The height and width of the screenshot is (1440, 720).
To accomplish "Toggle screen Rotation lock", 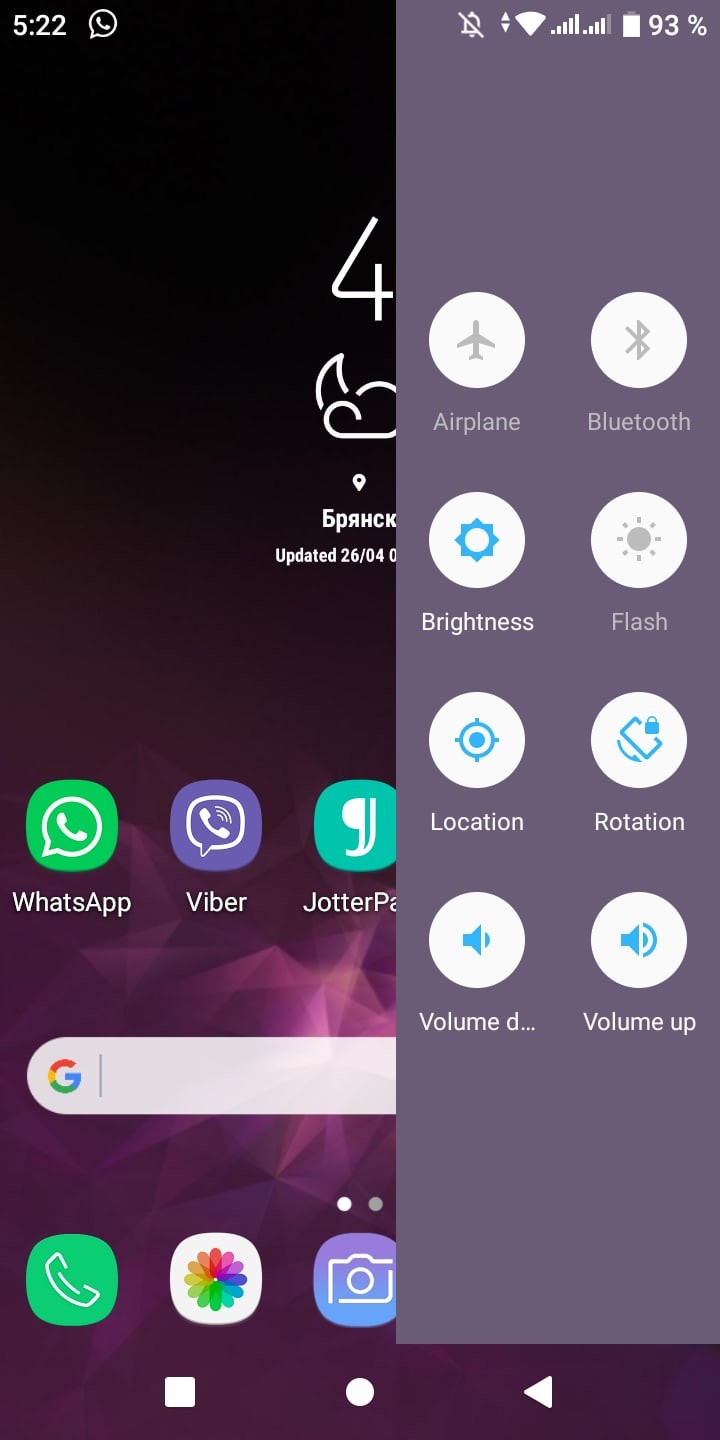I will (638, 741).
